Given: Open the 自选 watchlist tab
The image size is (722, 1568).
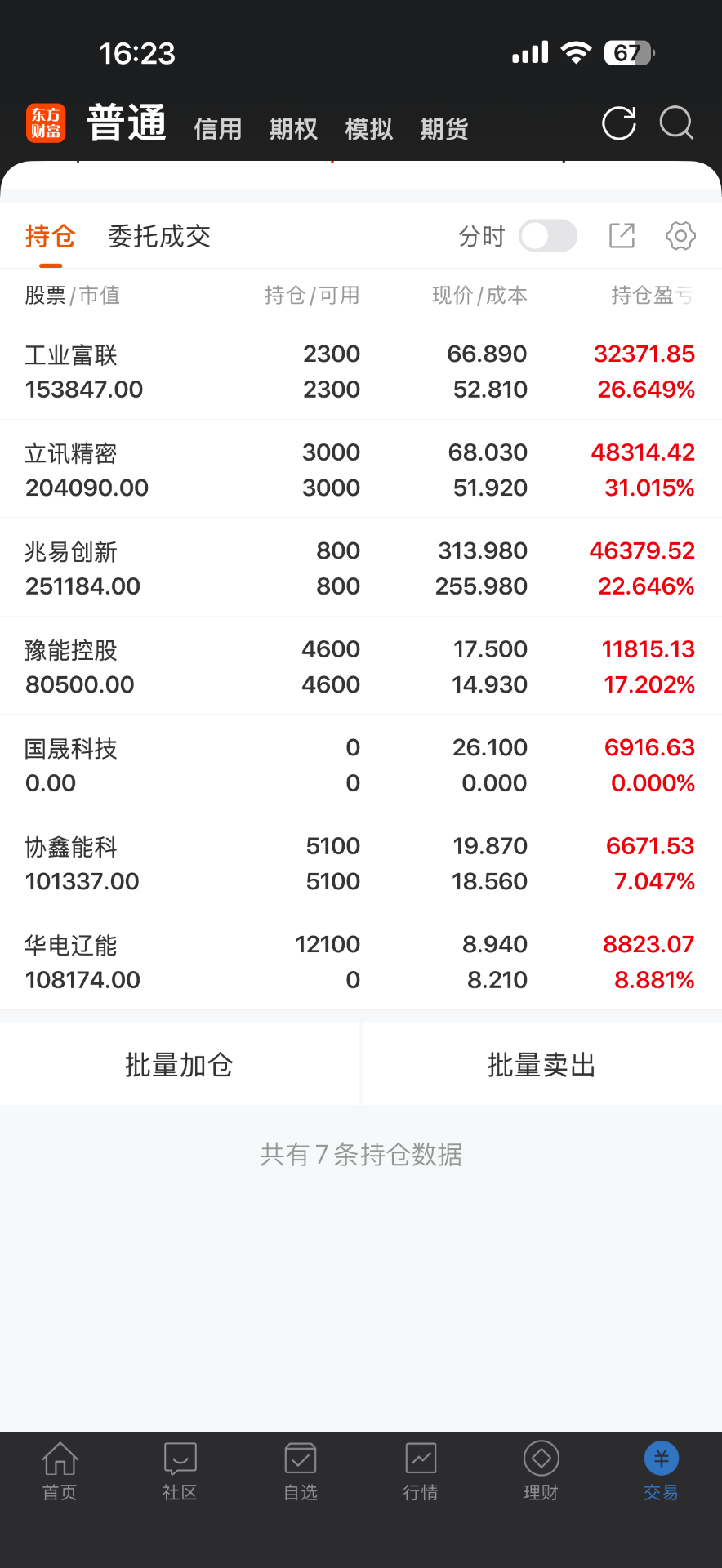Looking at the screenshot, I should (301, 1472).
